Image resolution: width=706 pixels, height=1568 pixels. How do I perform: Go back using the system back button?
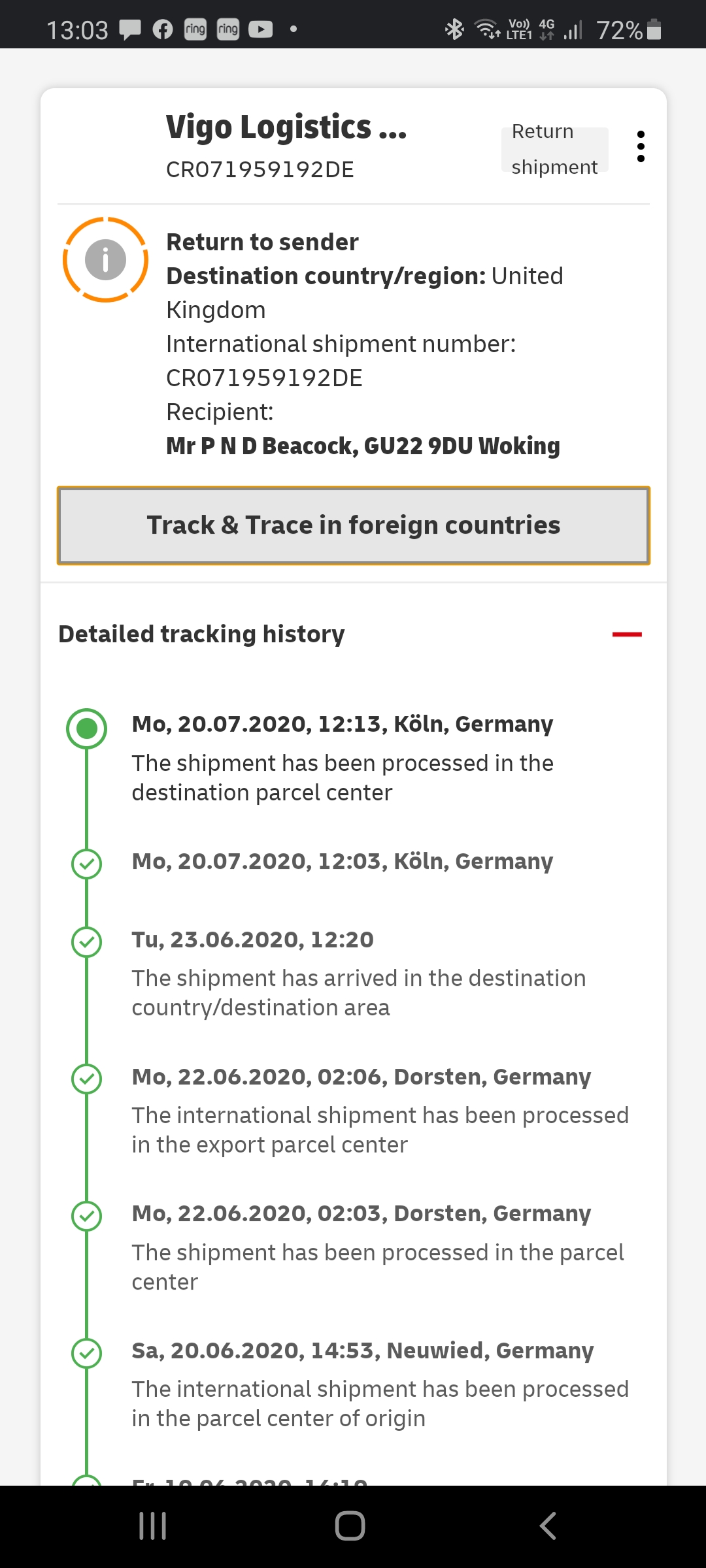[548, 1526]
